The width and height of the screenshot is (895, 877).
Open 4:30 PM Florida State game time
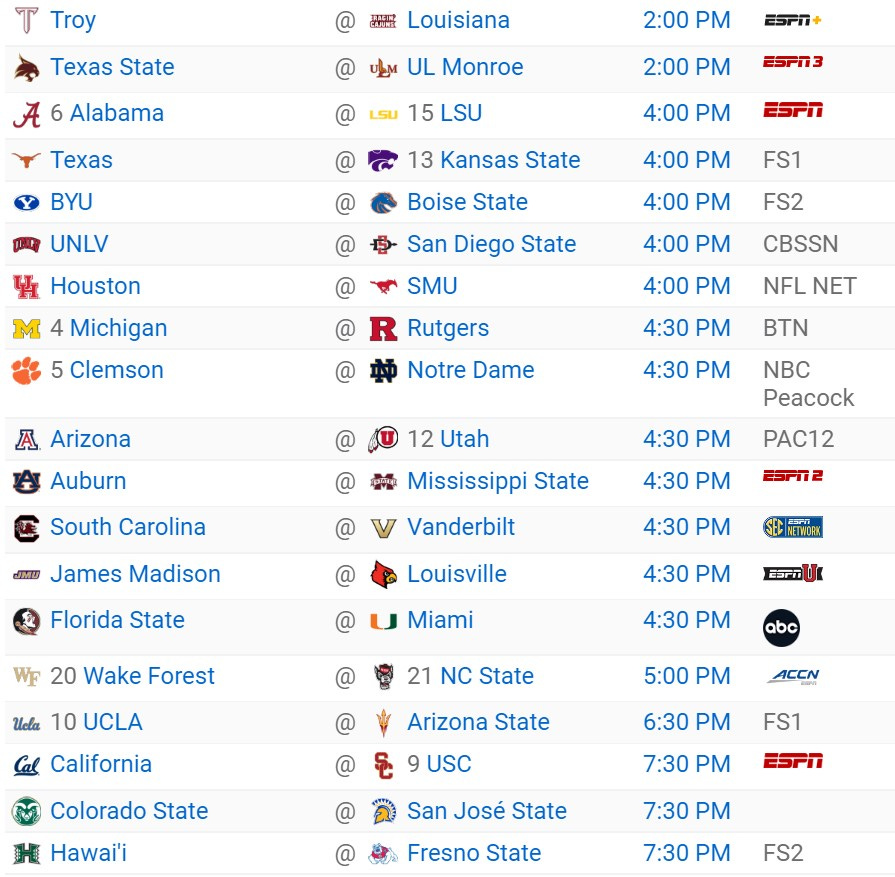pyautogui.click(x=686, y=620)
